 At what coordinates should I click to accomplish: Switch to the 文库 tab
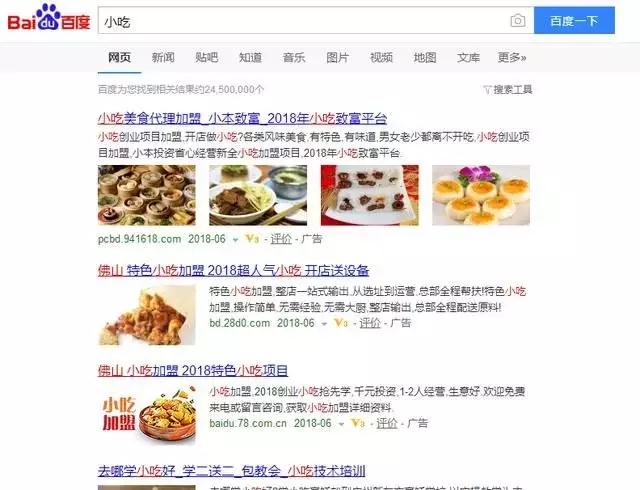[x=469, y=58]
